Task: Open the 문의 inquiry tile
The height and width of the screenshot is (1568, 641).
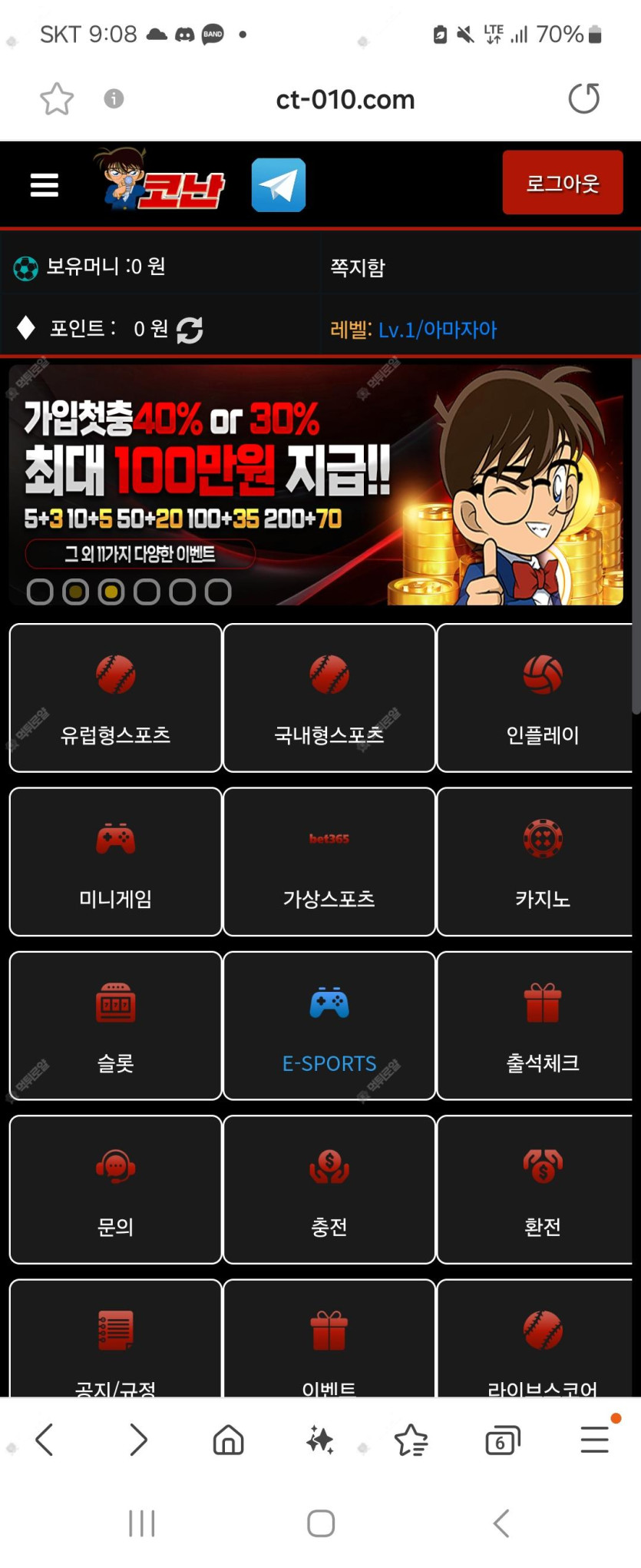Action: pyautogui.click(x=116, y=1189)
